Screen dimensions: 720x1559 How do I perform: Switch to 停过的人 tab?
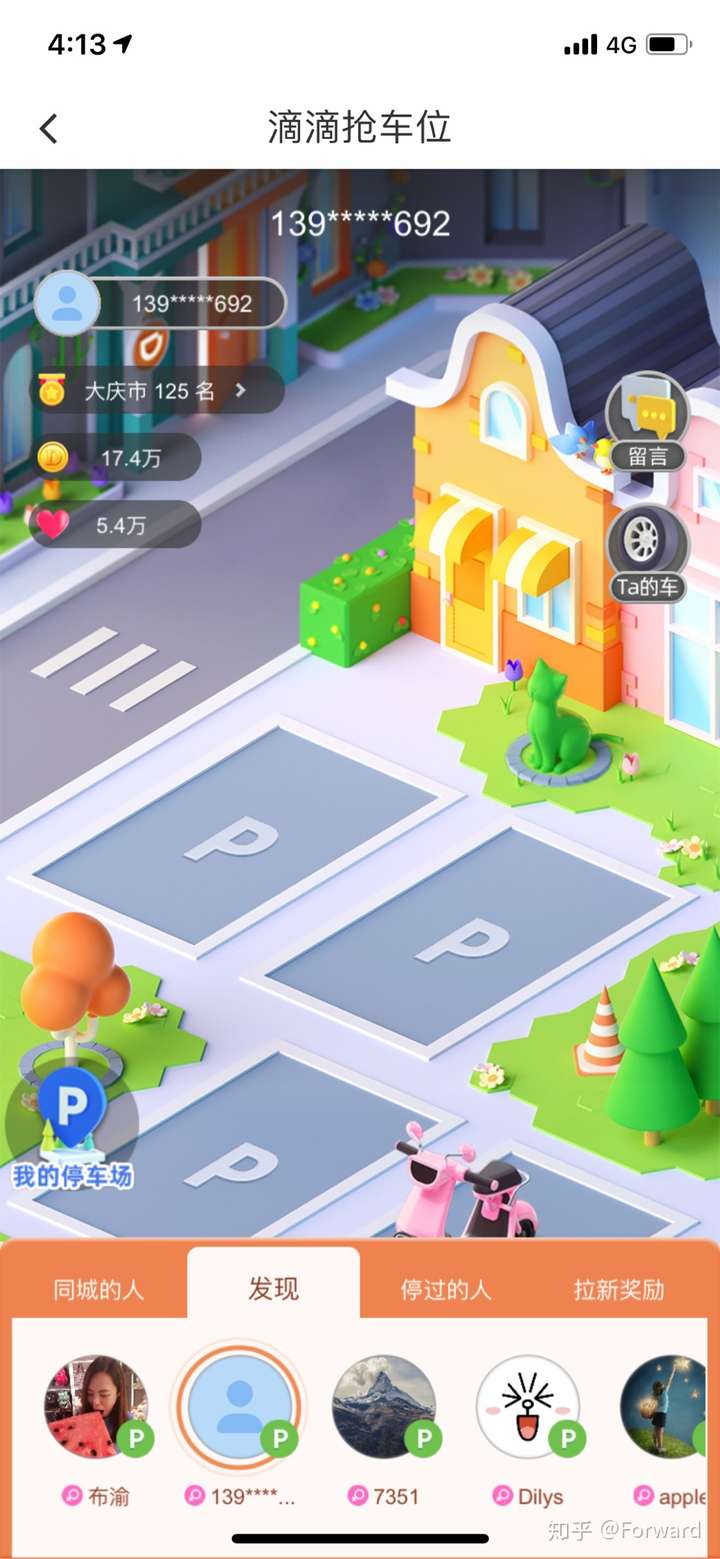[x=446, y=1289]
